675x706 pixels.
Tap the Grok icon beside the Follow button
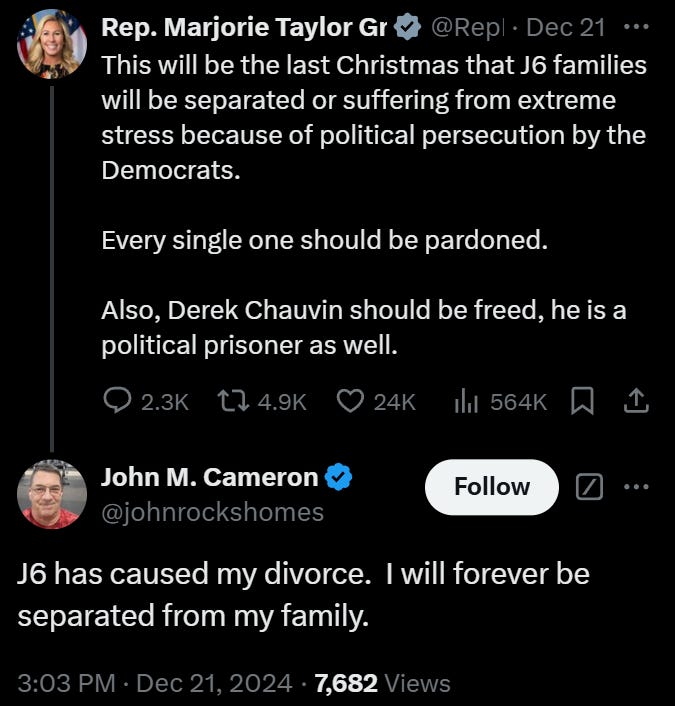(589, 486)
